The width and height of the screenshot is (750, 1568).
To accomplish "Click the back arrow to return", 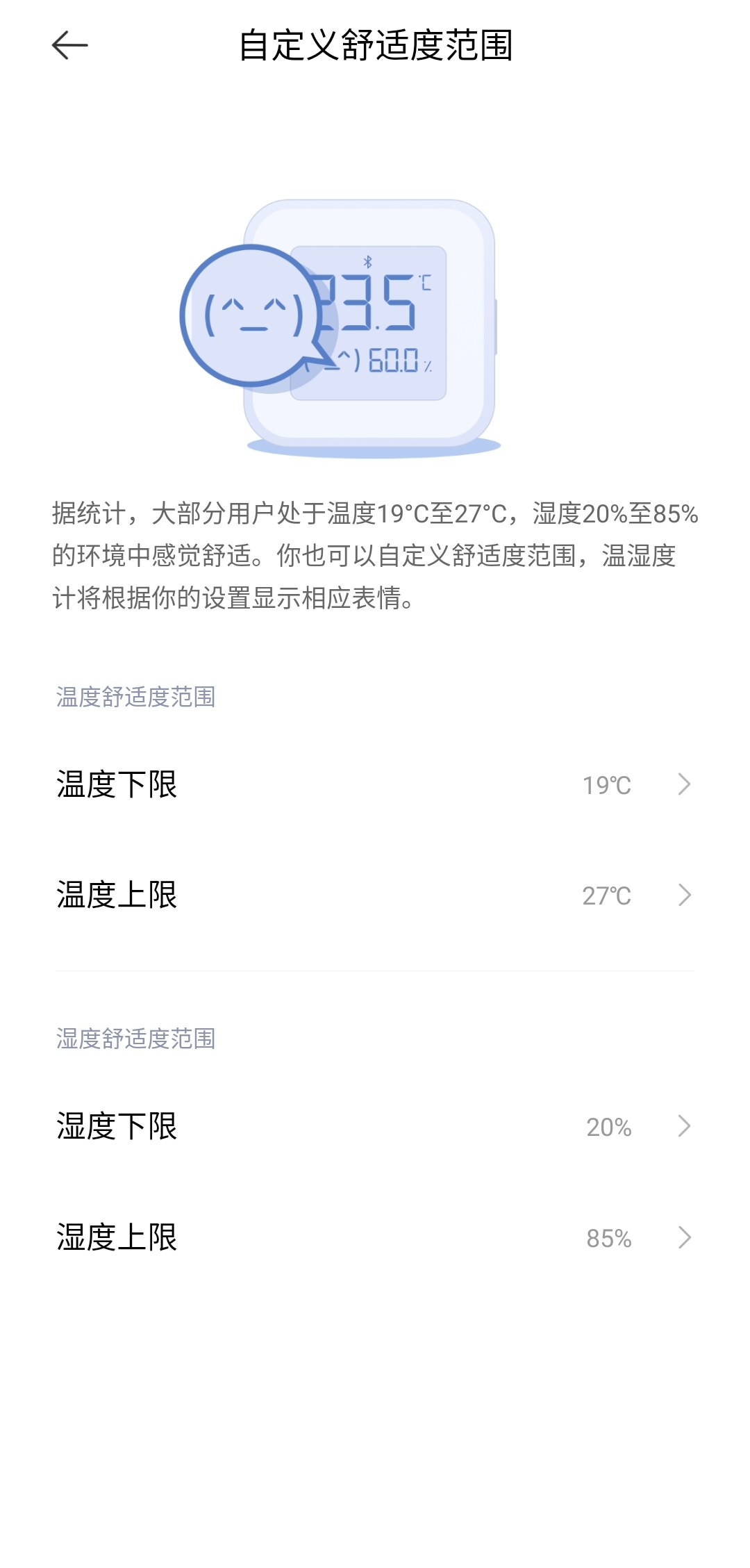I will (69, 45).
